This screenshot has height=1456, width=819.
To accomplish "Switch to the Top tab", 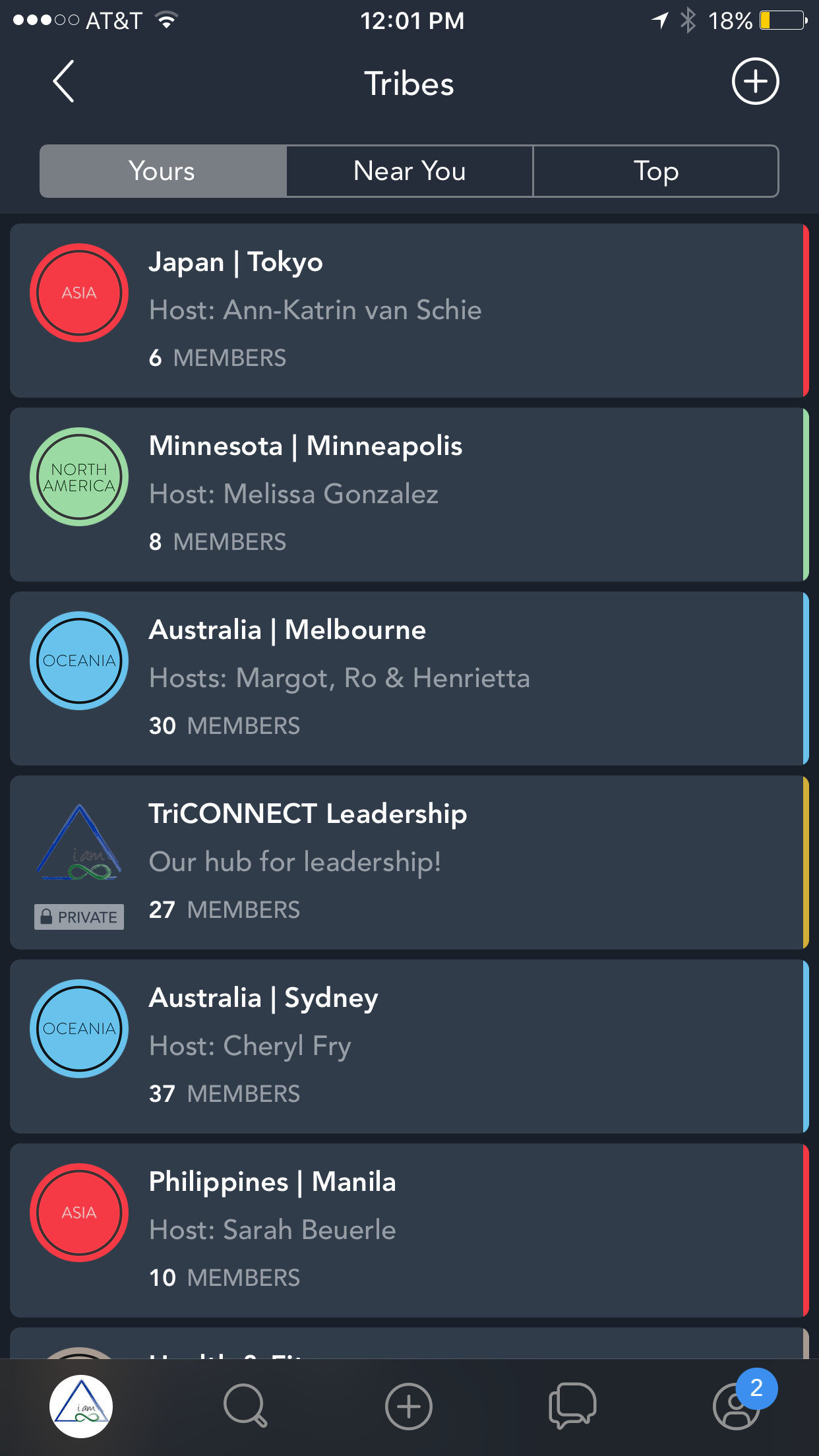I will pyautogui.click(x=656, y=171).
